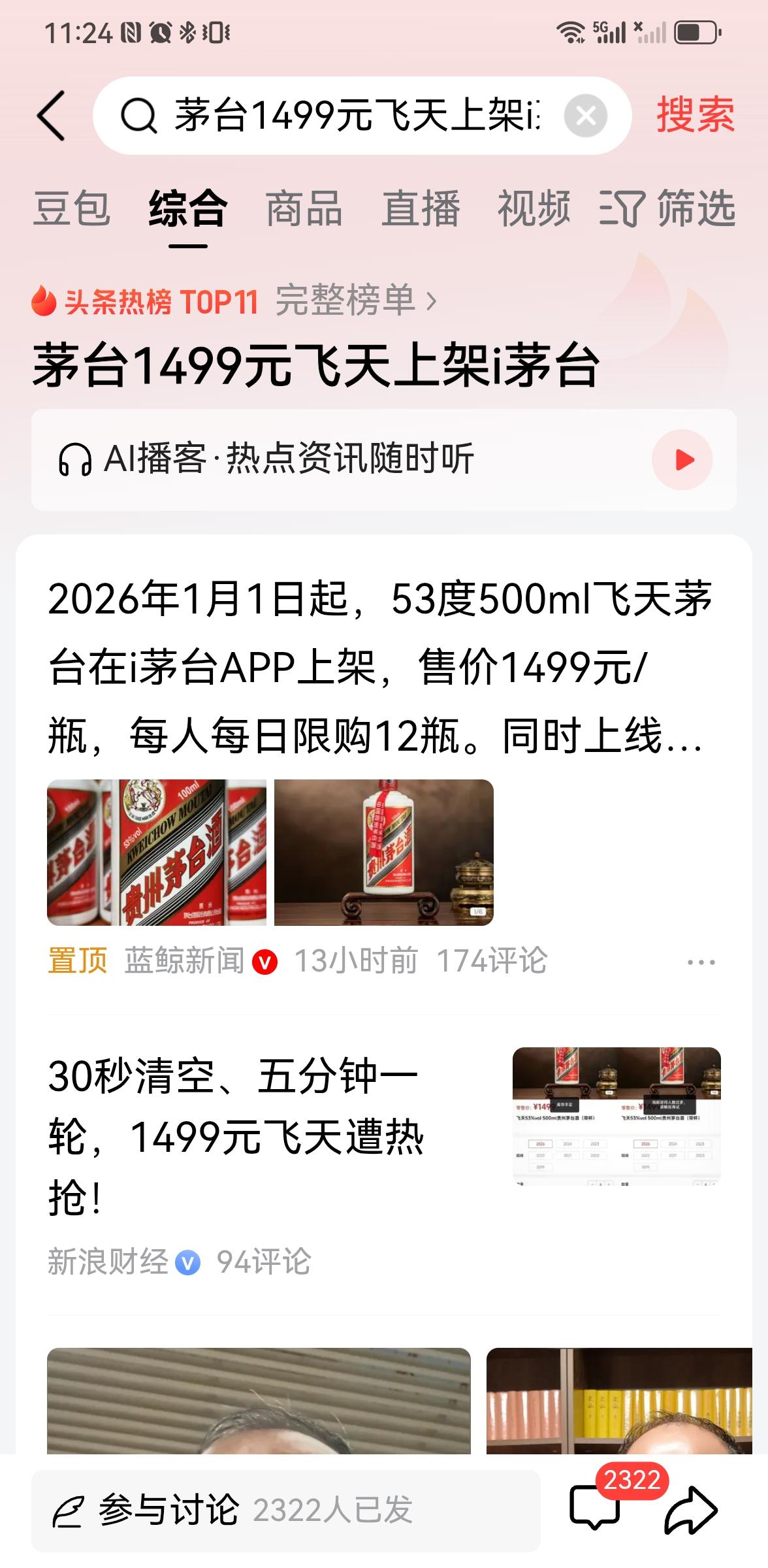Play the AI播客 audio briefing

pos(682,459)
